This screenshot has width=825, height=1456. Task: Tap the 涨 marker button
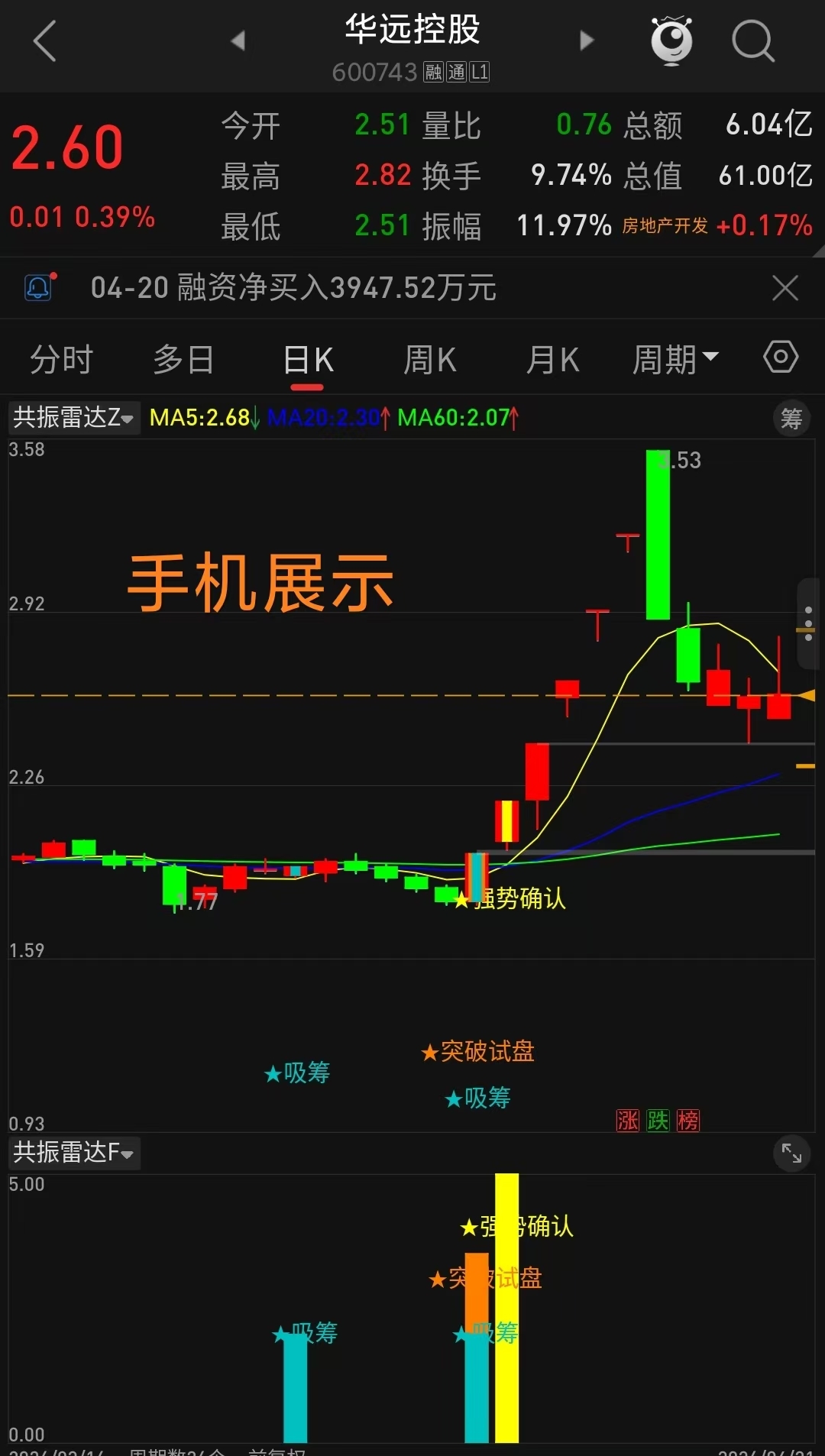coord(628,1120)
